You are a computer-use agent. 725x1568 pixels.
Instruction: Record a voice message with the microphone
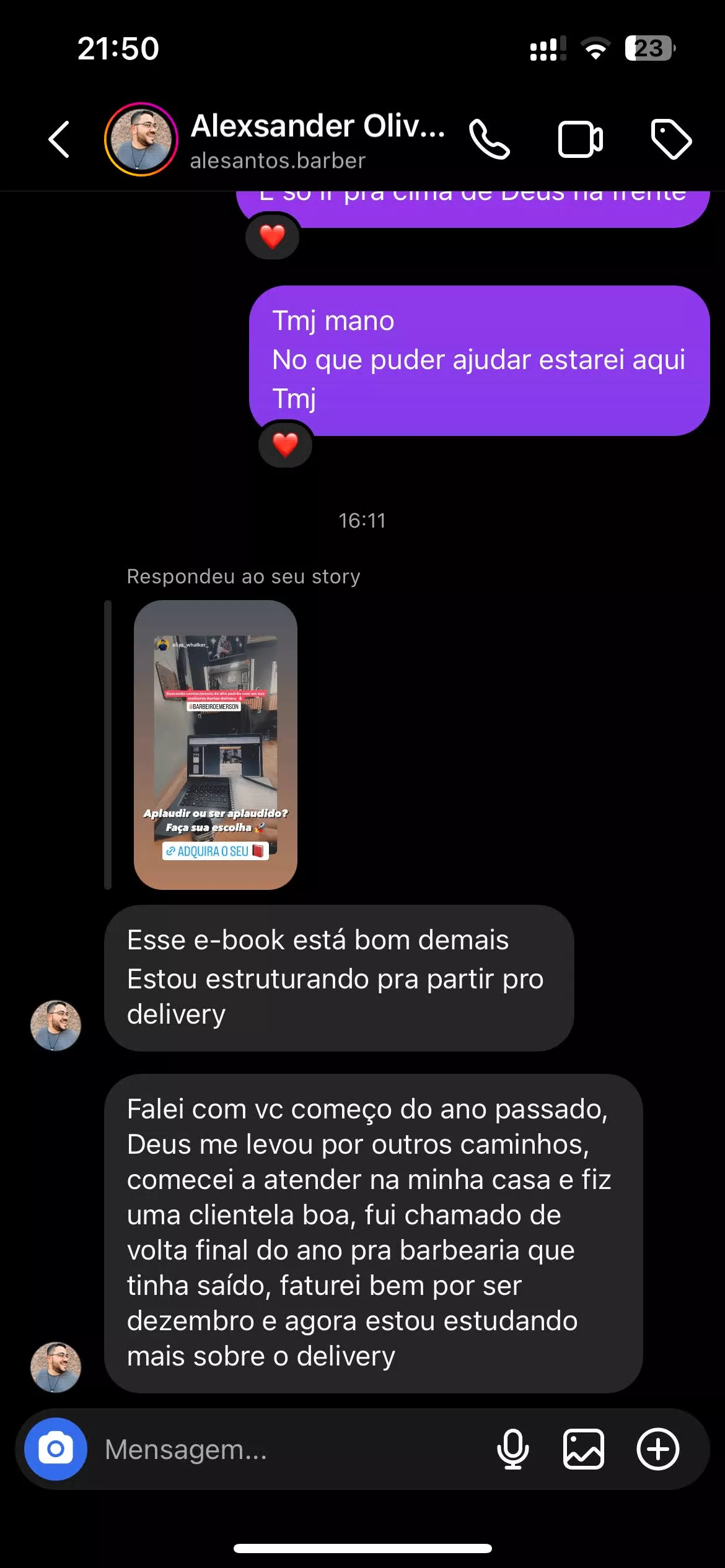coord(512,1449)
